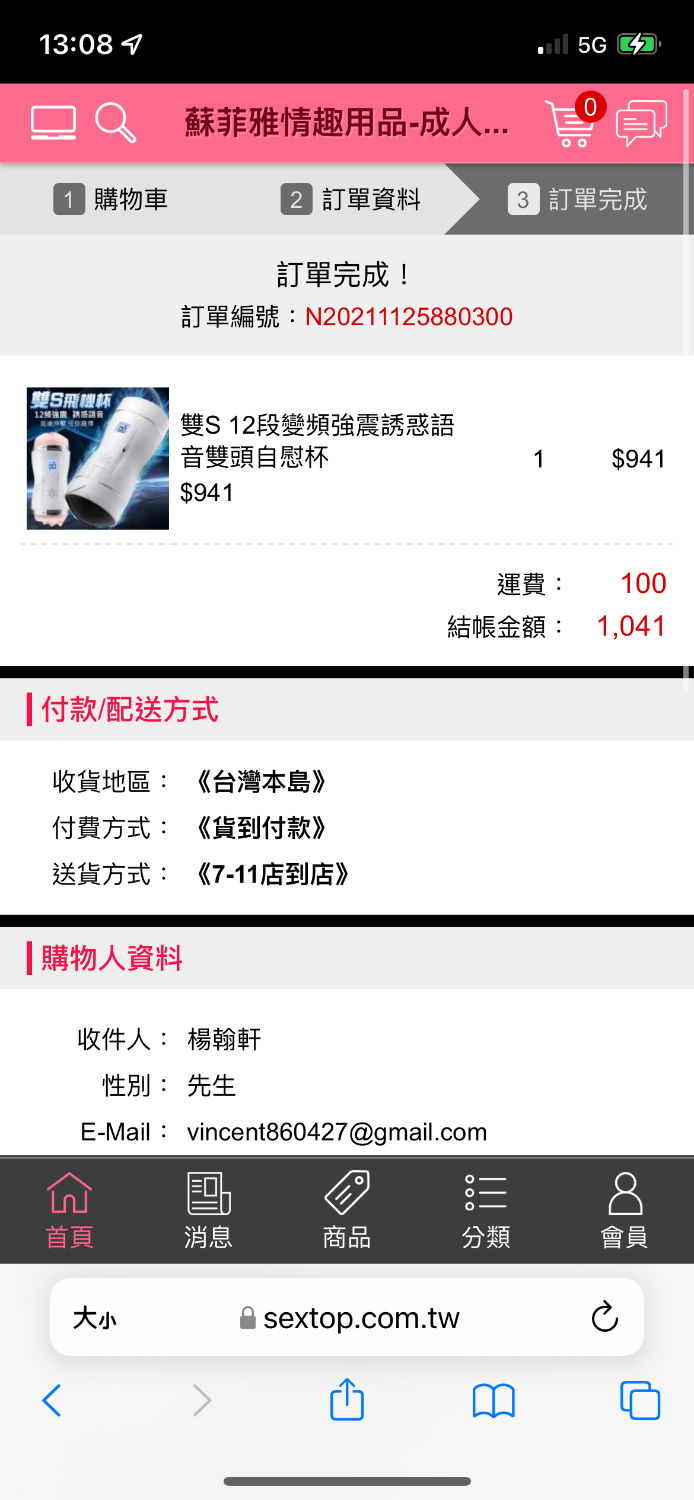Browse the 分類 categories tab

pos(486,1211)
